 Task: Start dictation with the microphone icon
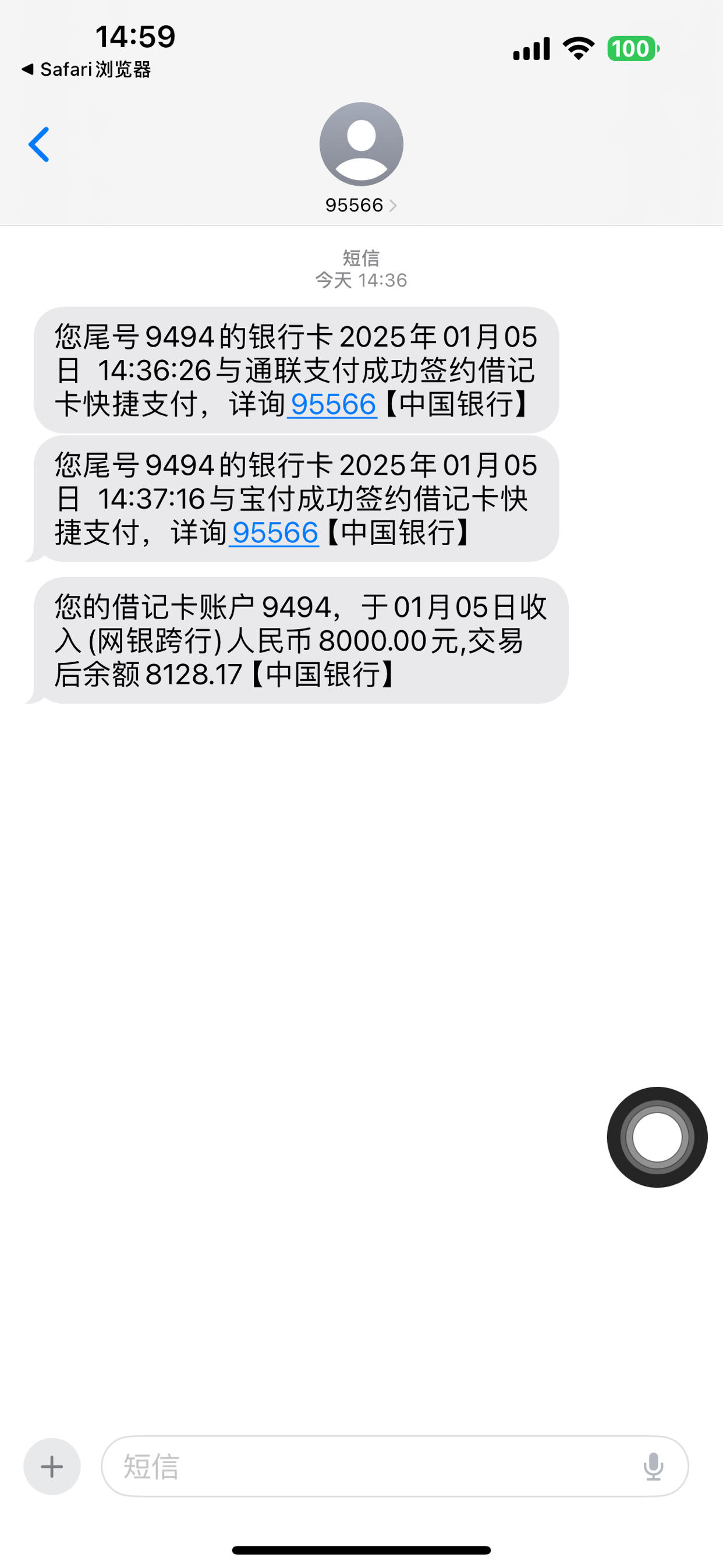[653, 1465]
